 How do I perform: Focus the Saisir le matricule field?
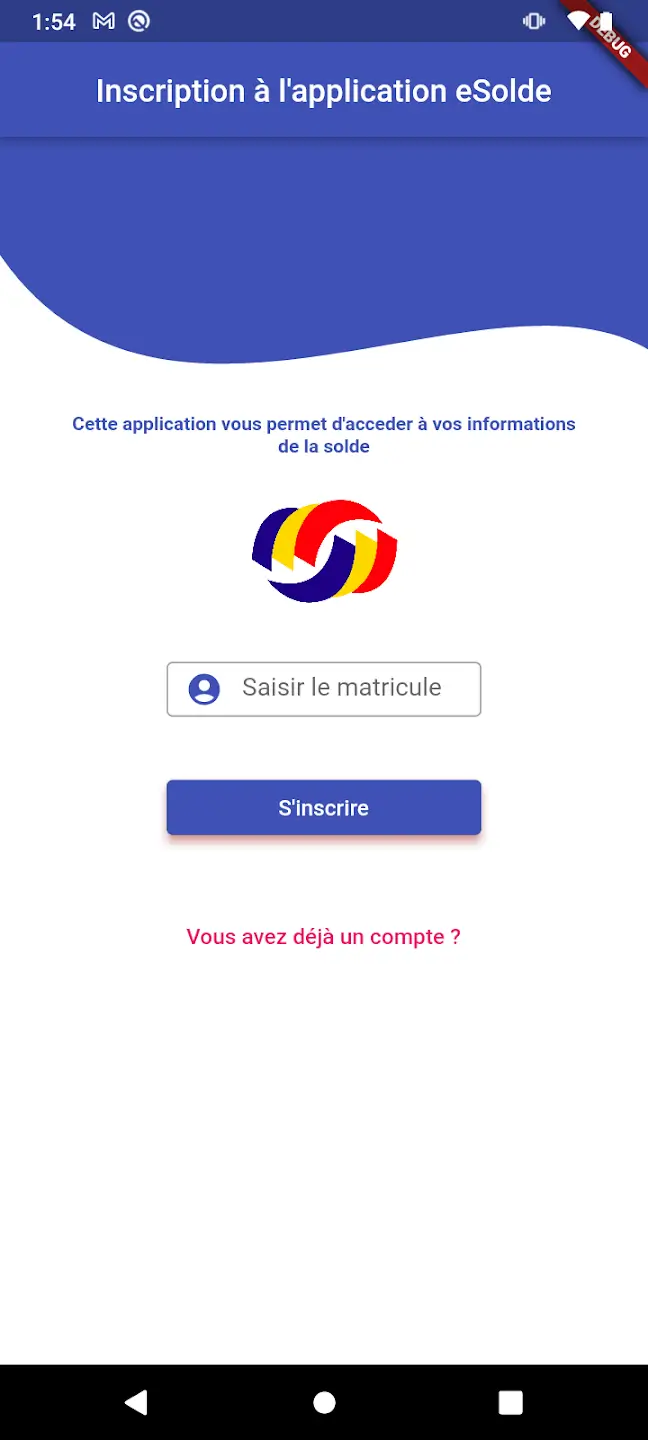tap(340, 688)
